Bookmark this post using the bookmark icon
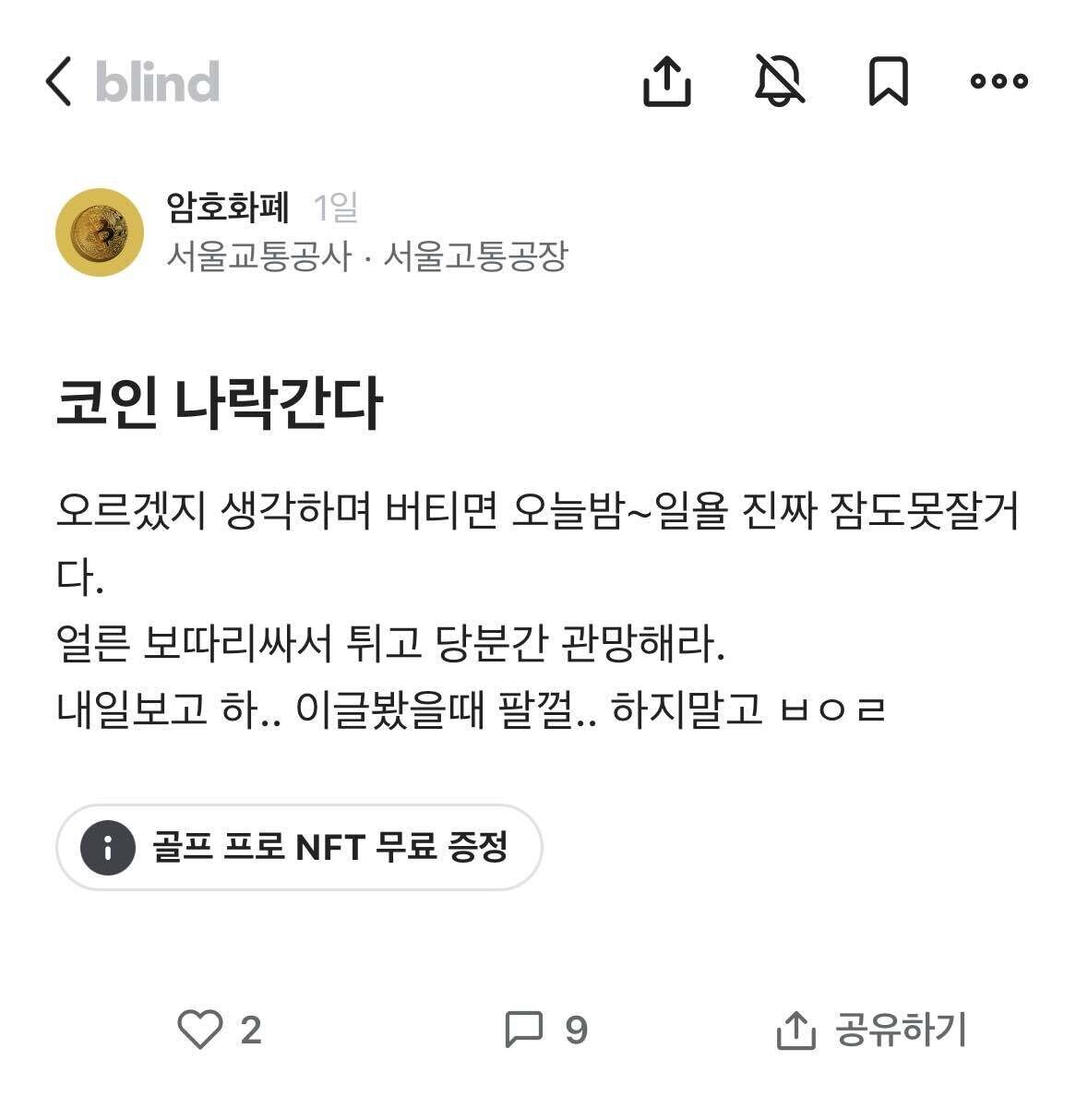 pos(889,82)
